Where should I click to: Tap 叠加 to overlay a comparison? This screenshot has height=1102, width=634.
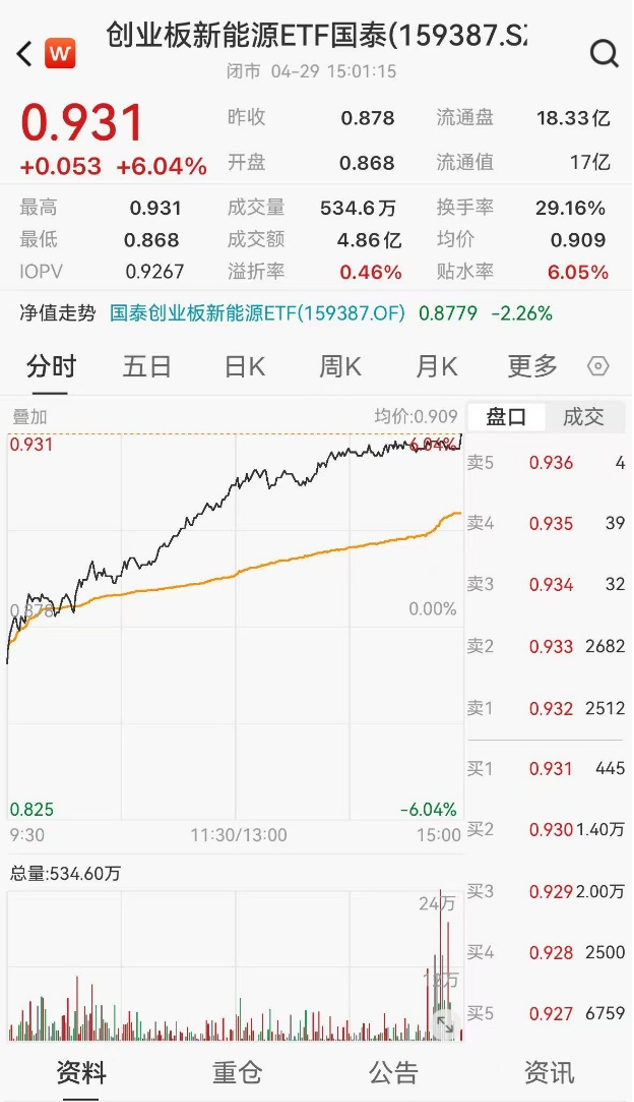[29, 417]
